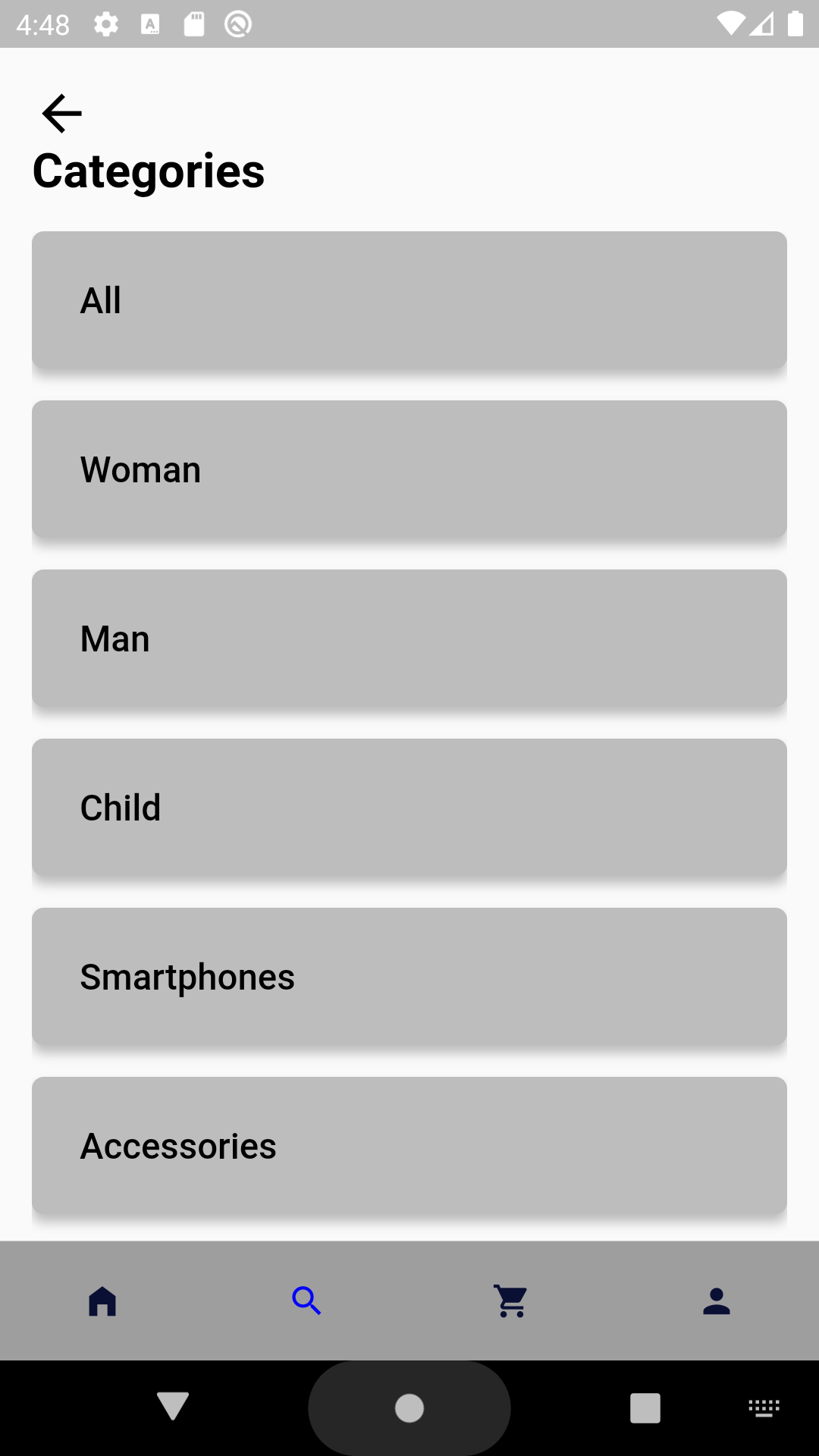
Task: Go to the profile tab
Action: [x=717, y=1301]
